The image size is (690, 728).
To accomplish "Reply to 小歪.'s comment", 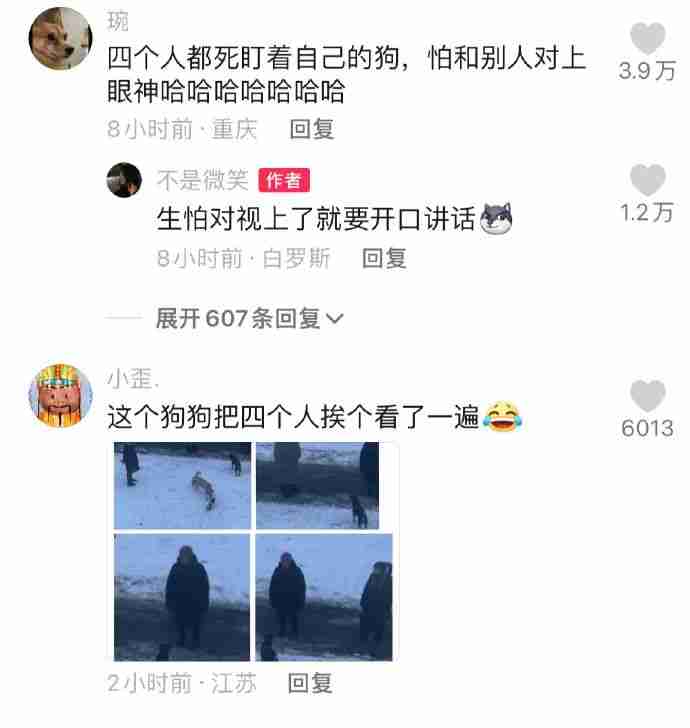I will [310, 684].
